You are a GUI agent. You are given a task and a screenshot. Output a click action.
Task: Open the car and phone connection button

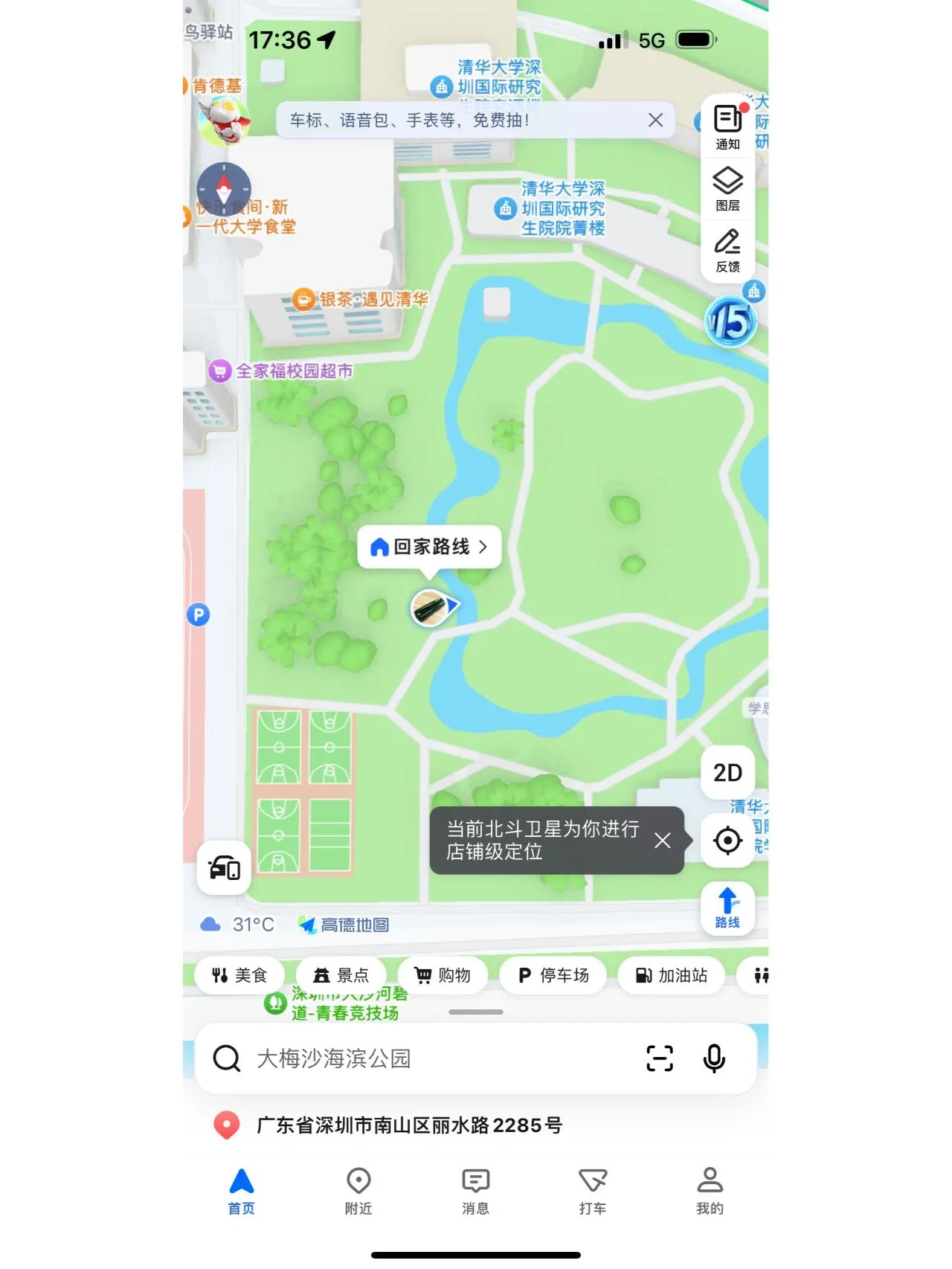point(224,867)
